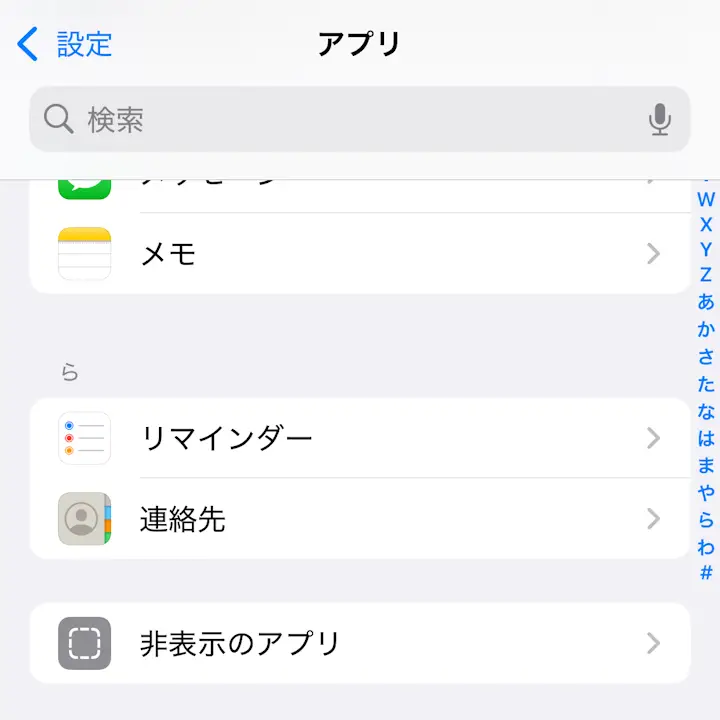Open リマインダー app settings
This screenshot has width=720, height=720.
point(360,438)
